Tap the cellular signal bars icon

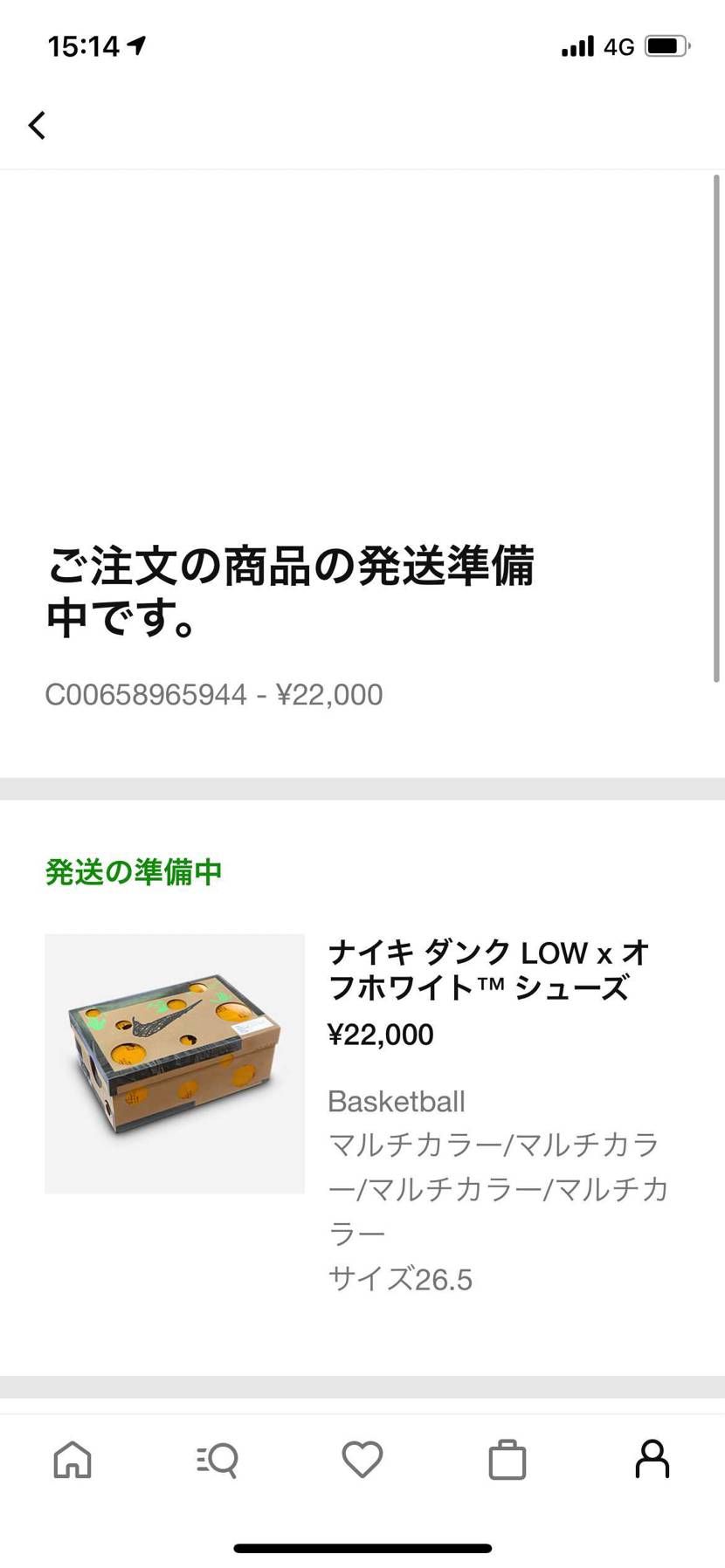pos(577,44)
